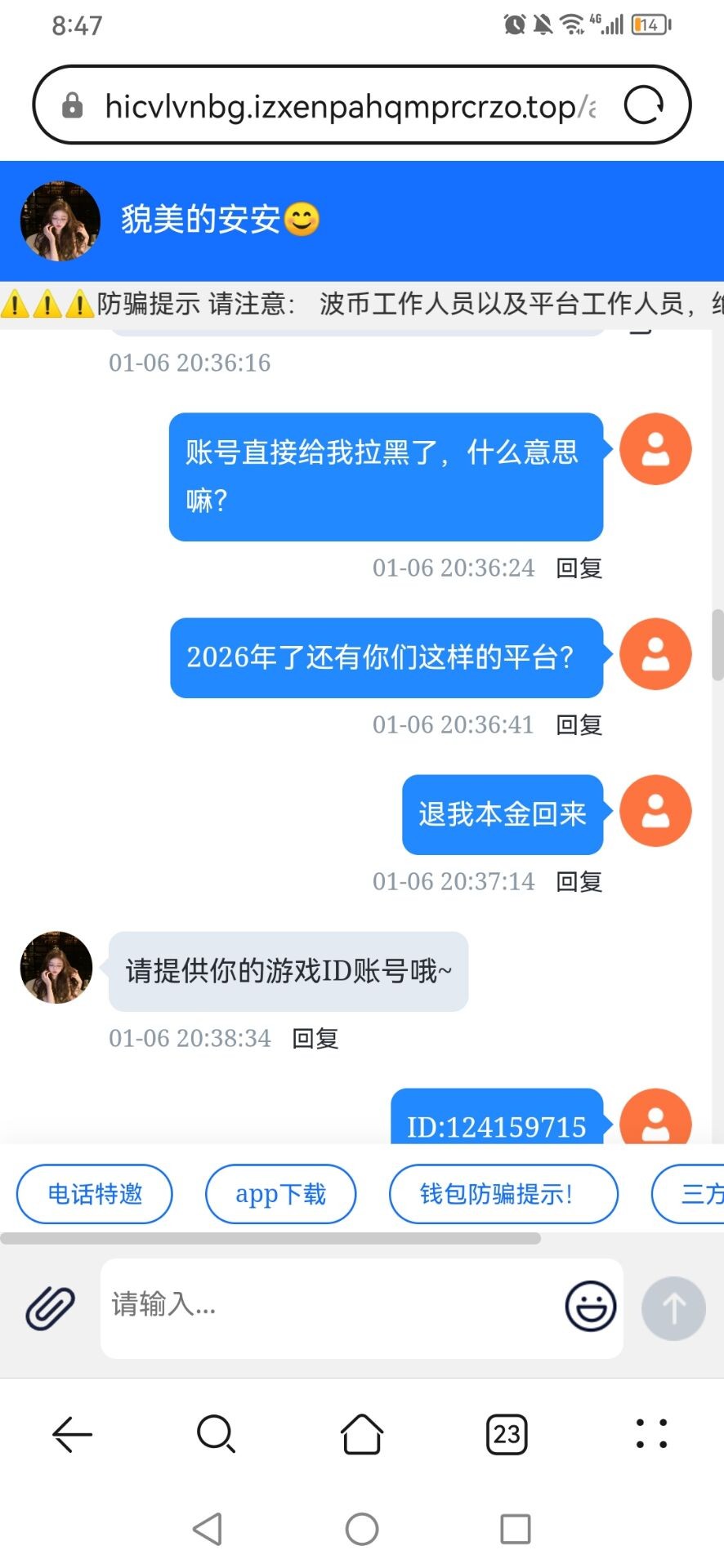The image size is (724, 1568).
Task: Open the emoji picker
Action: (x=590, y=1306)
